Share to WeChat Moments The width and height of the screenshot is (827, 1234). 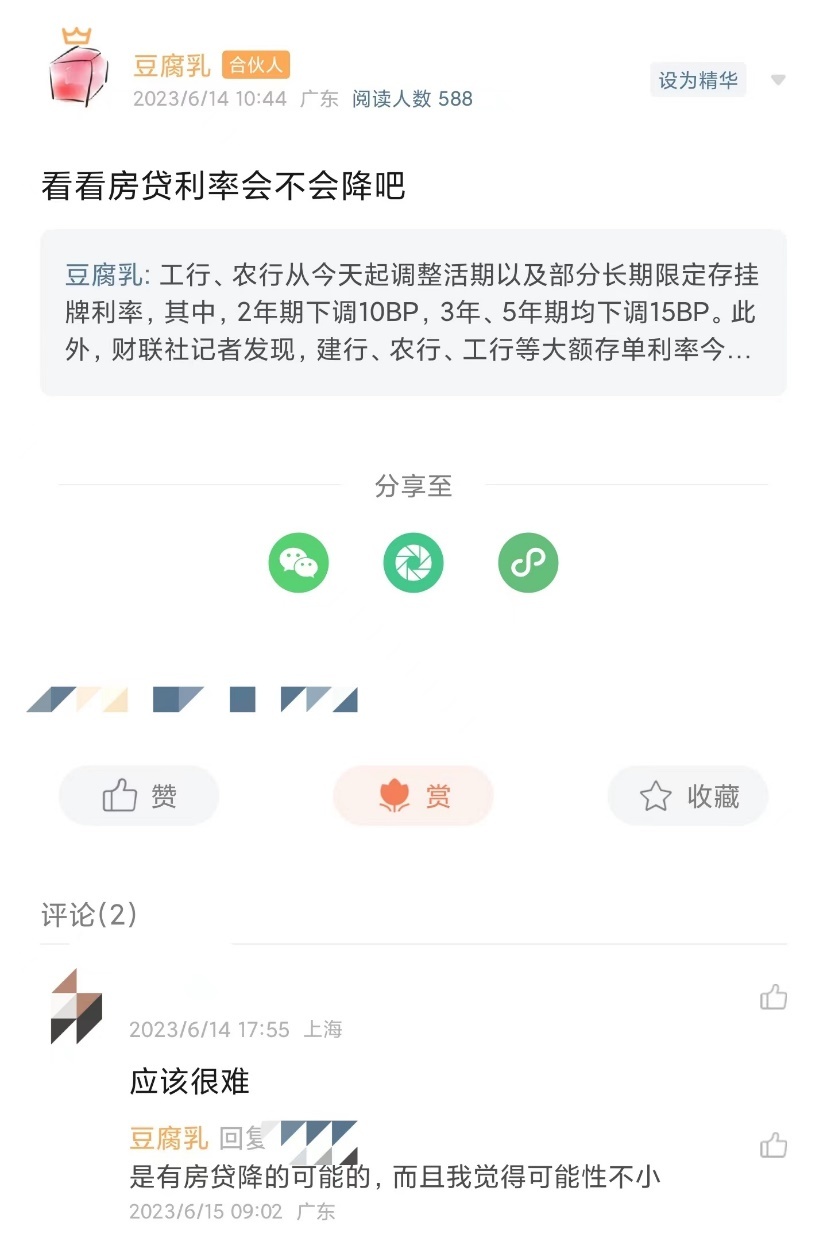(x=413, y=563)
